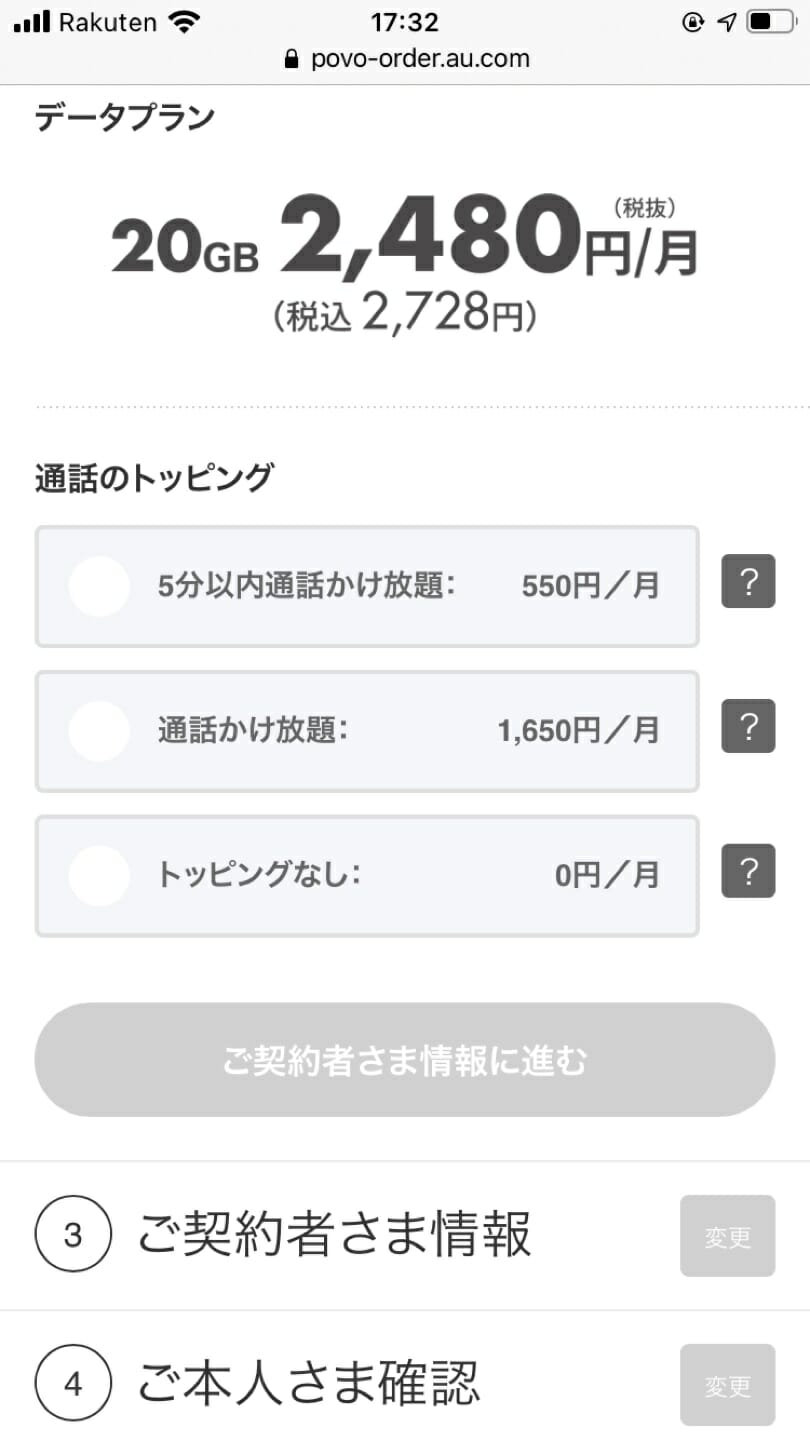Select the 5分以内通話かけ放題 550円 option
The width and height of the screenshot is (810, 1441).
pyautogui.click(x=367, y=586)
